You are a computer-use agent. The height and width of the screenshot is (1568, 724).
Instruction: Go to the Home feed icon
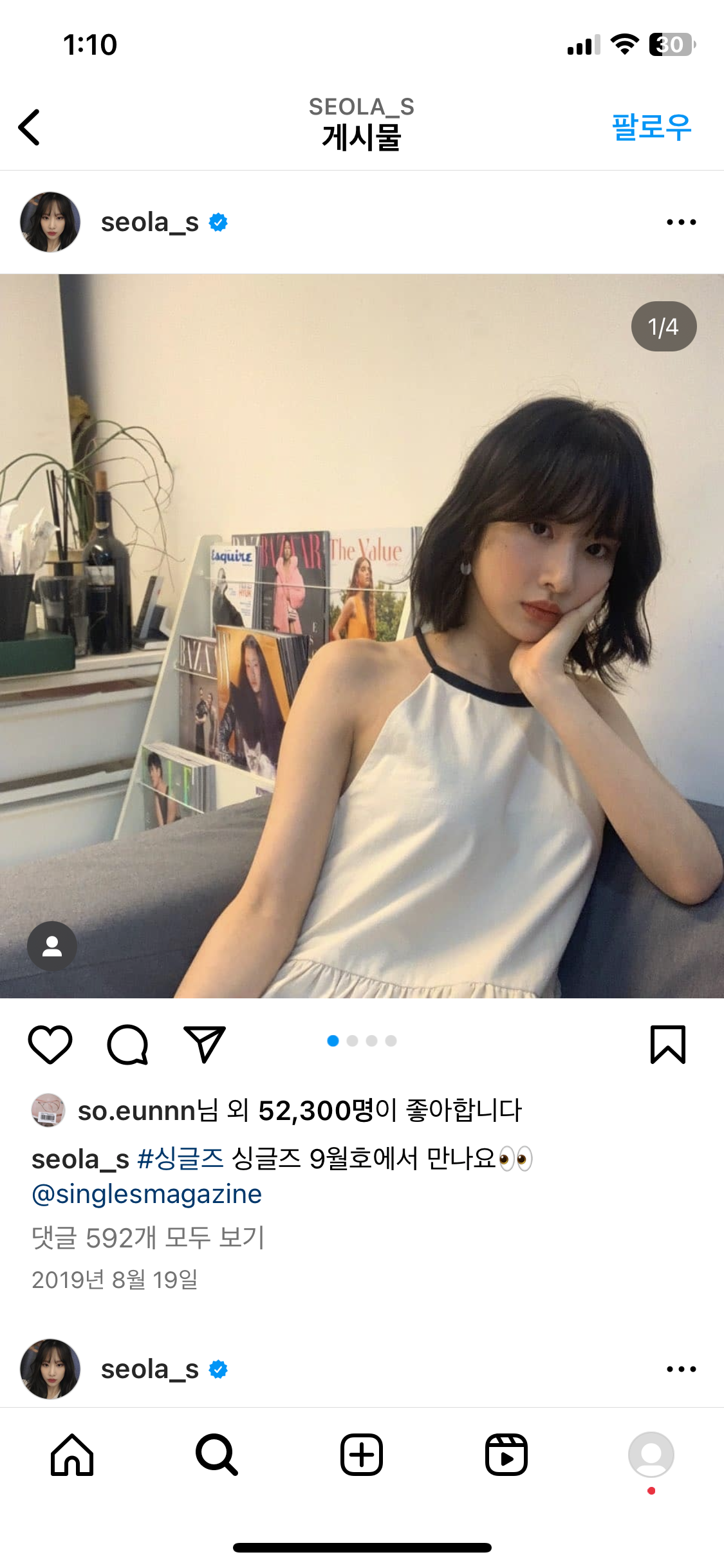point(72,1455)
